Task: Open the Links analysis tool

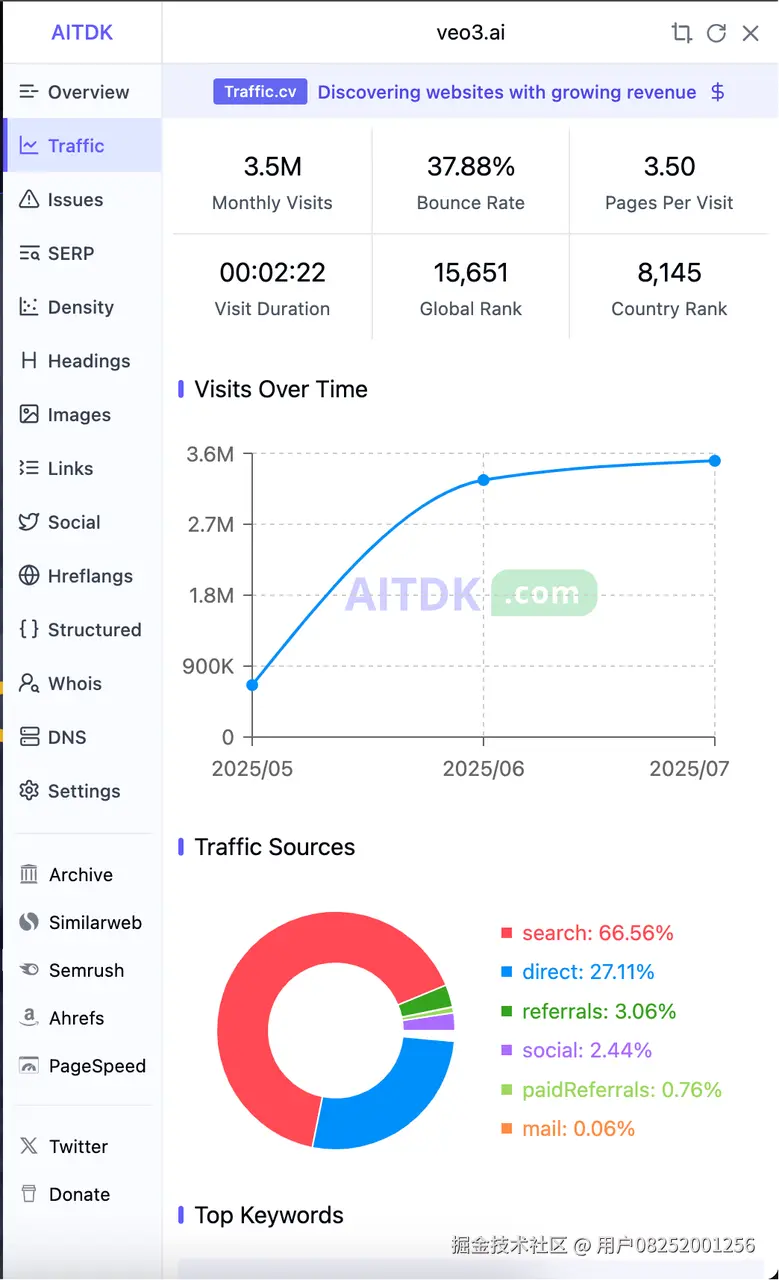Action: click(70, 468)
